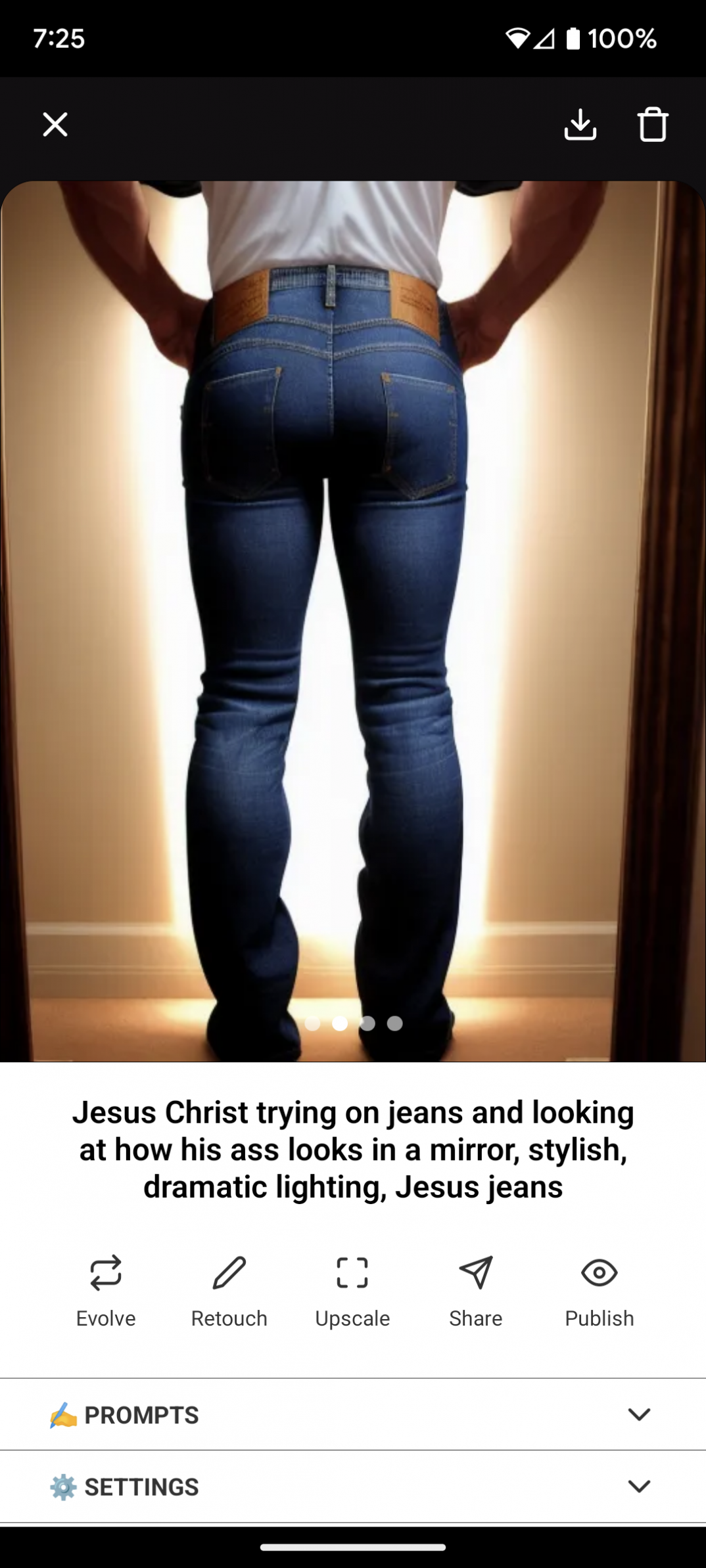Upscale the current image

point(352,1289)
